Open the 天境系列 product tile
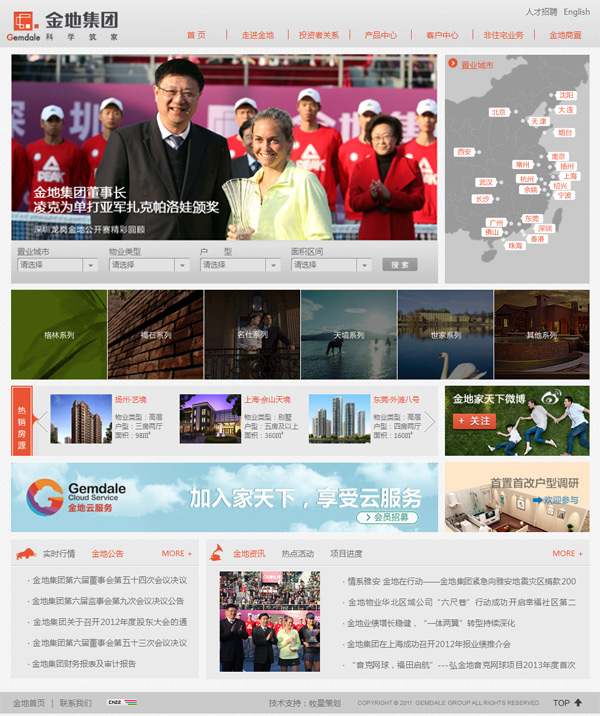 pos(349,335)
